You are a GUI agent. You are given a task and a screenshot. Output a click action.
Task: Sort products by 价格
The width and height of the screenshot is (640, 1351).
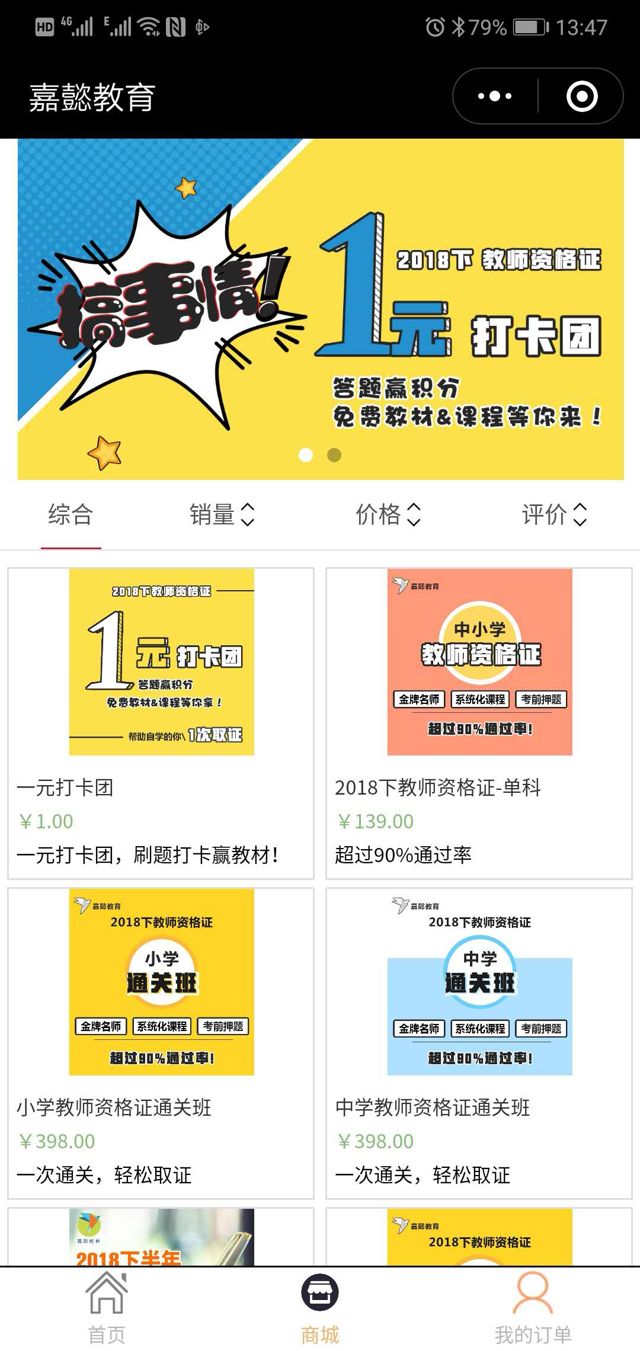[388, 515]
